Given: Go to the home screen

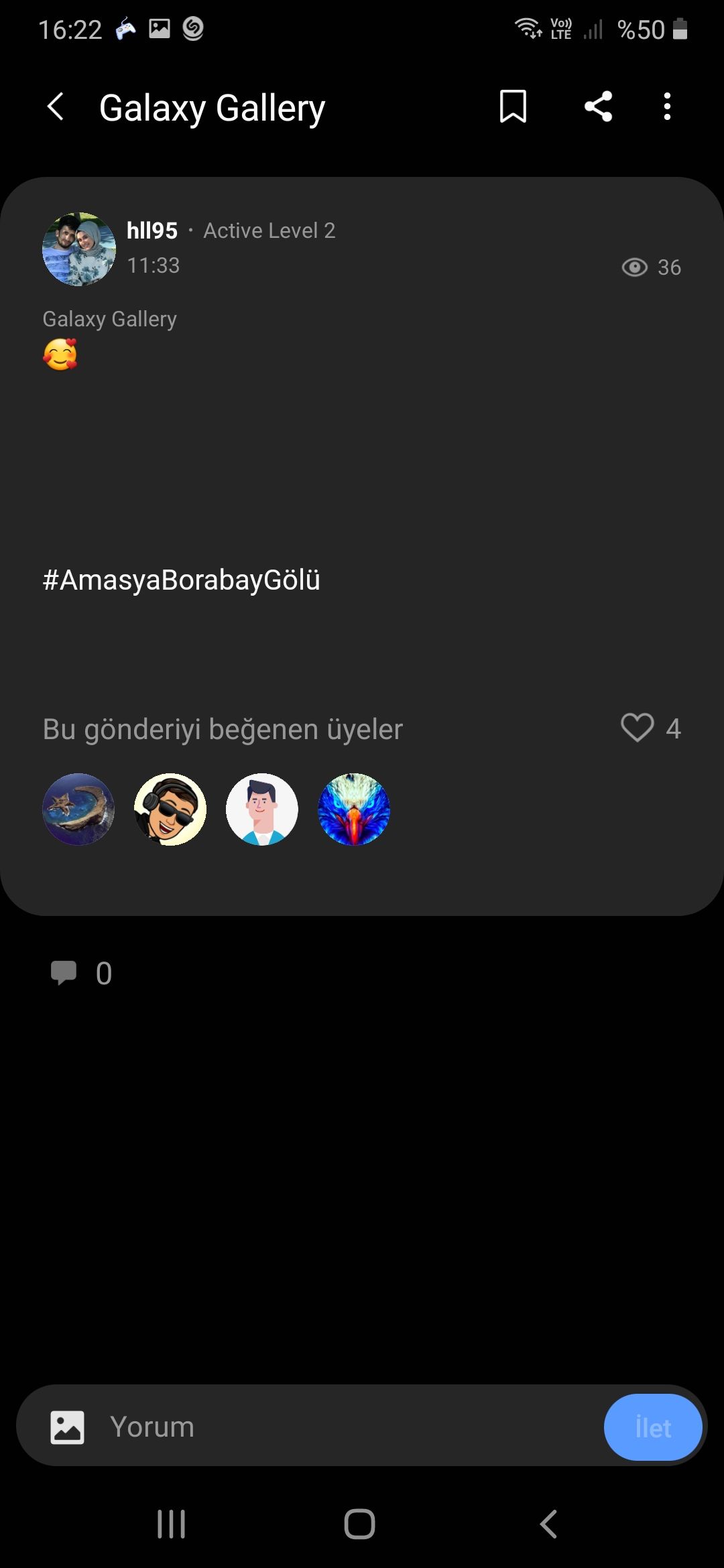Looking at the screenshot, I should pyautogui.click(x=359, y=1524).
